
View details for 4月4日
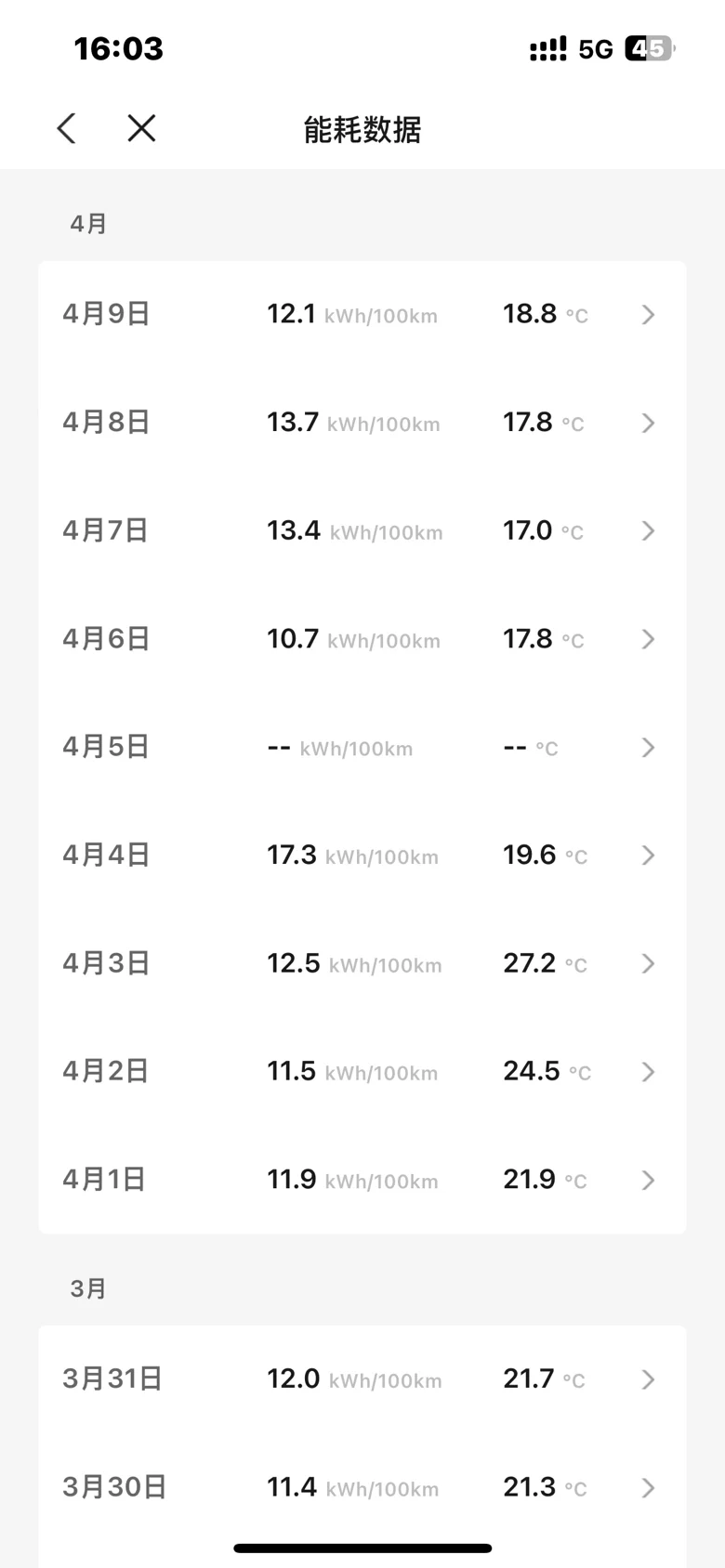tap(362, 856)
